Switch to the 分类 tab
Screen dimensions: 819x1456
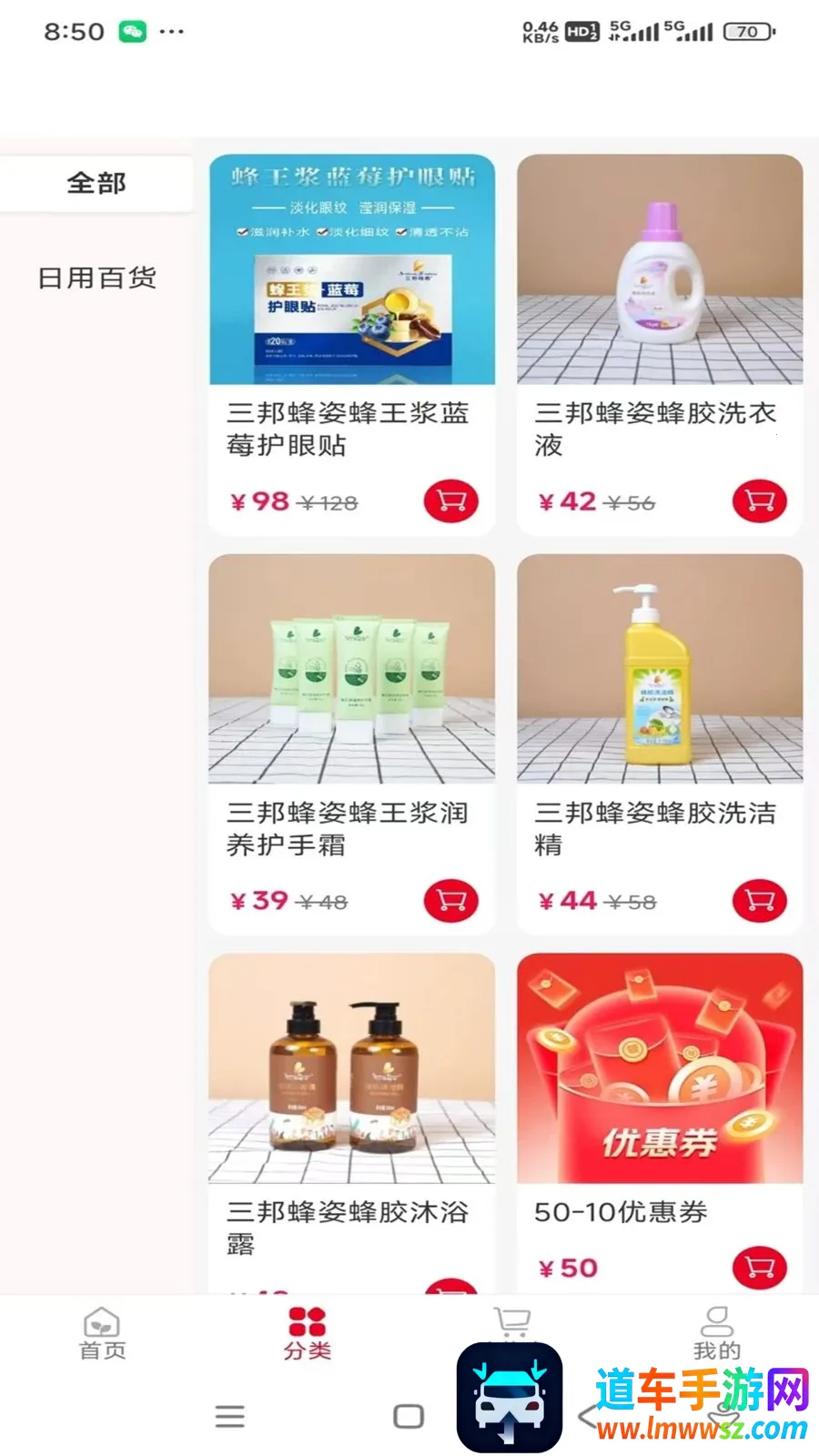(x=307, y=1334)
